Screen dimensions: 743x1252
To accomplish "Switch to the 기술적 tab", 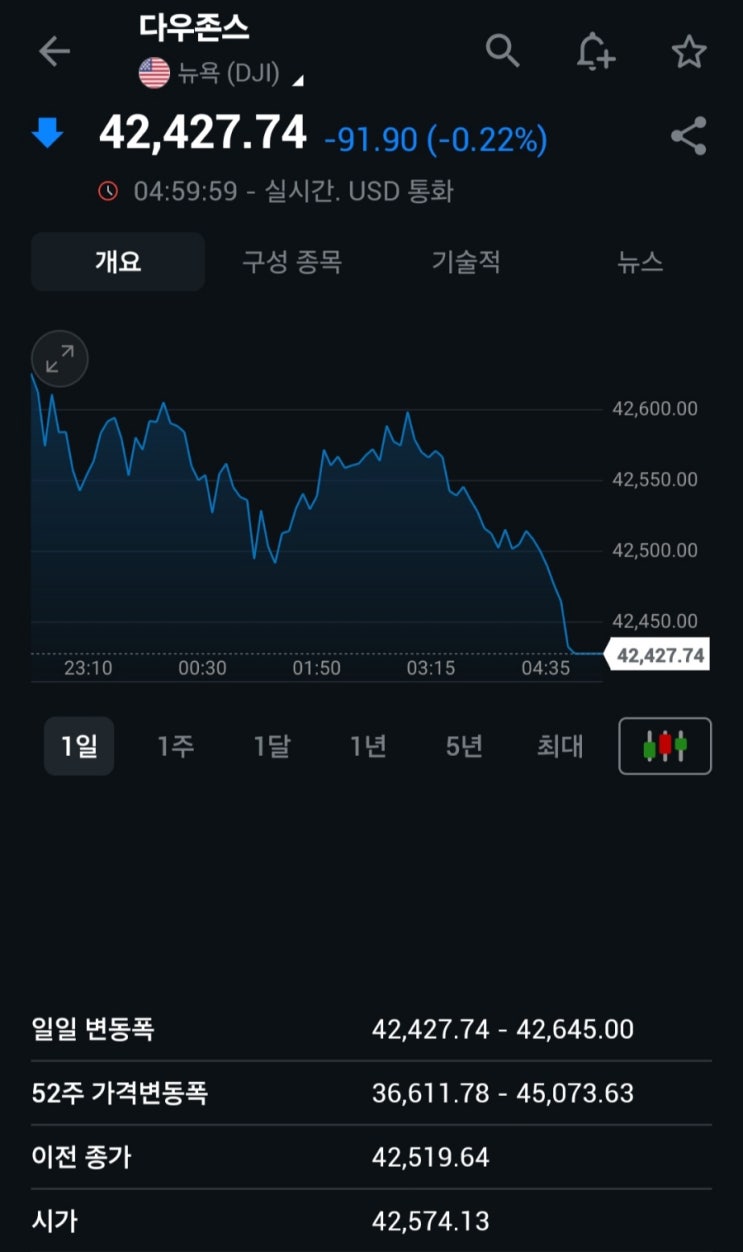I will pos(466,262).
